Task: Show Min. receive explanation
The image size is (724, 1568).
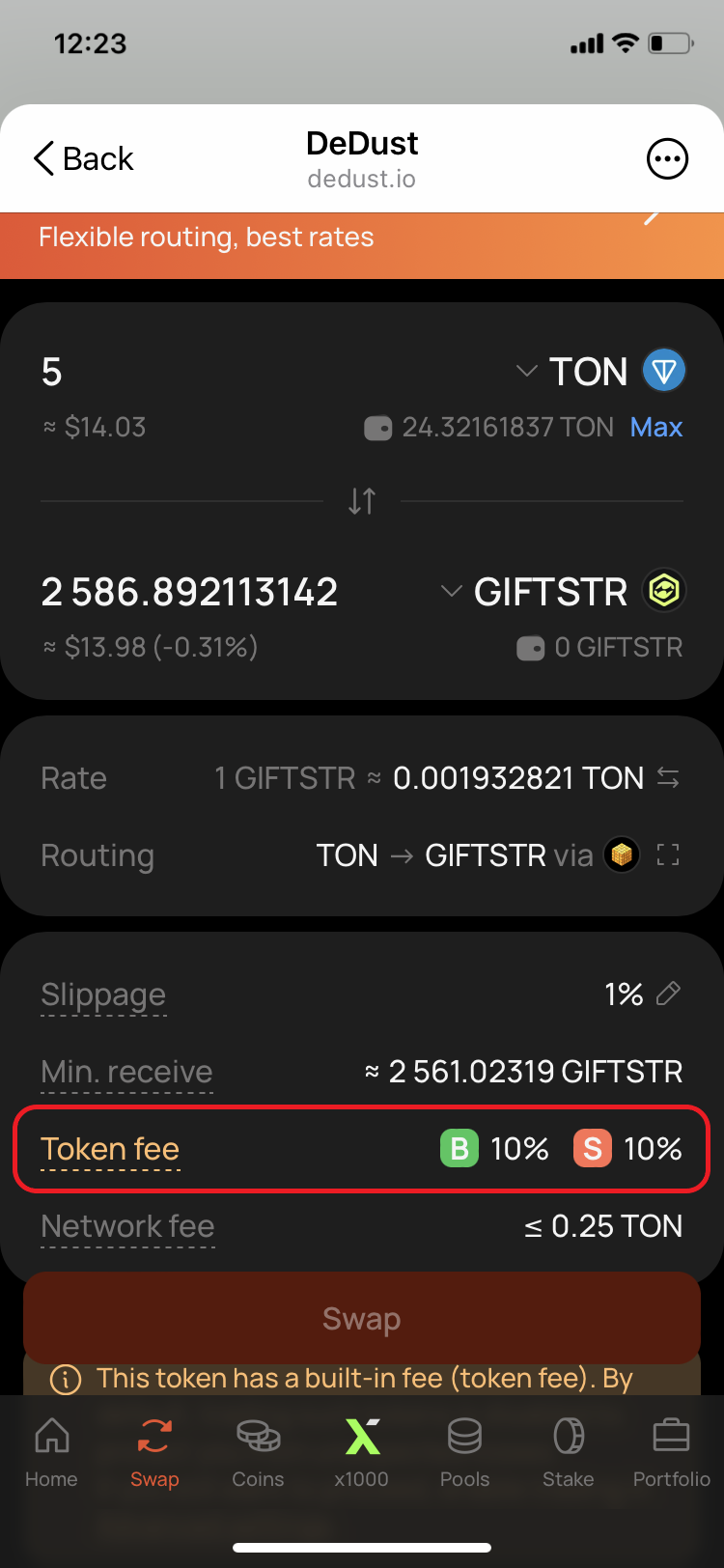Action: click(x=126, y=1072)
